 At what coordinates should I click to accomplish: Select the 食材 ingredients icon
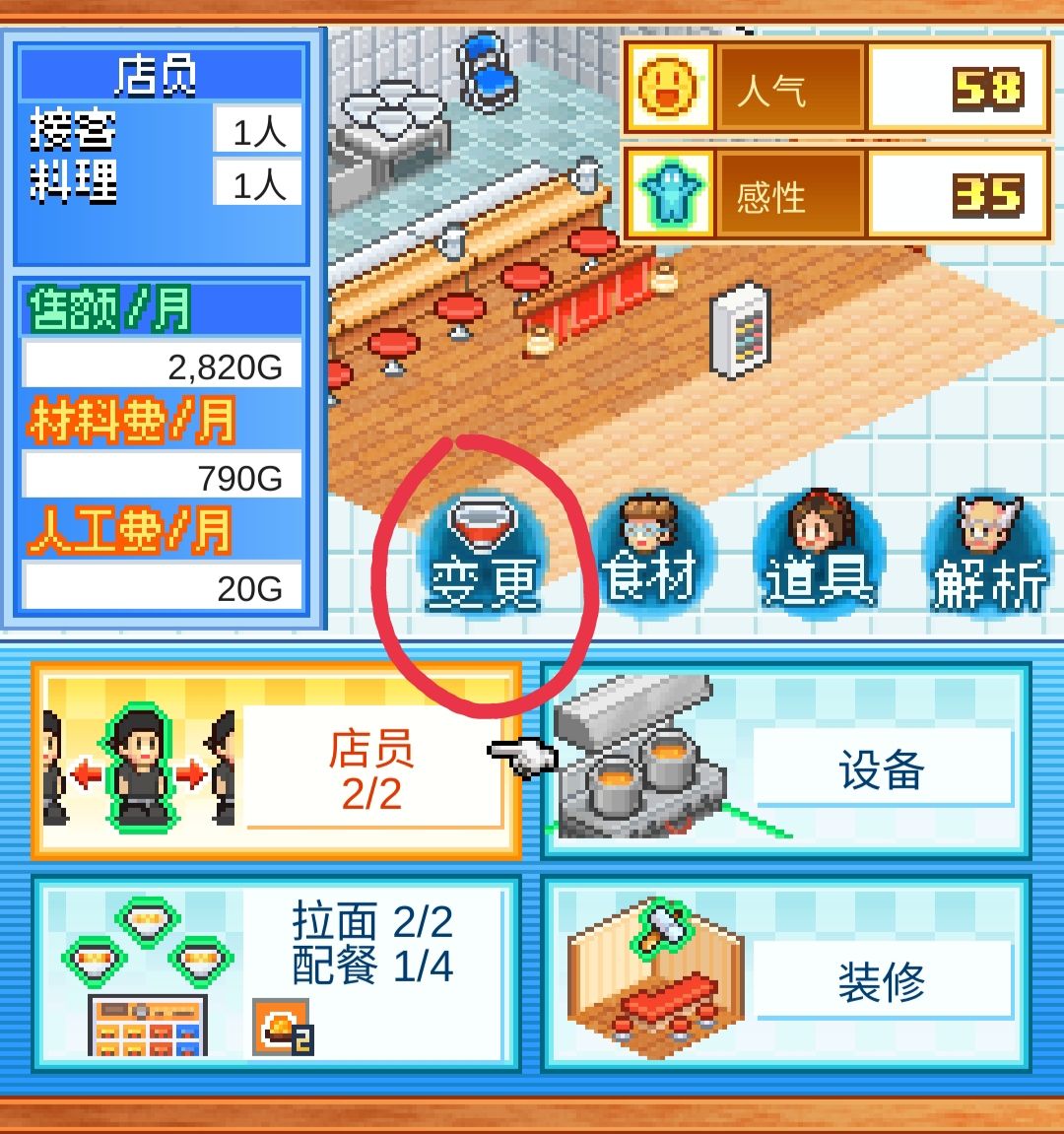[x=650, y=552]
